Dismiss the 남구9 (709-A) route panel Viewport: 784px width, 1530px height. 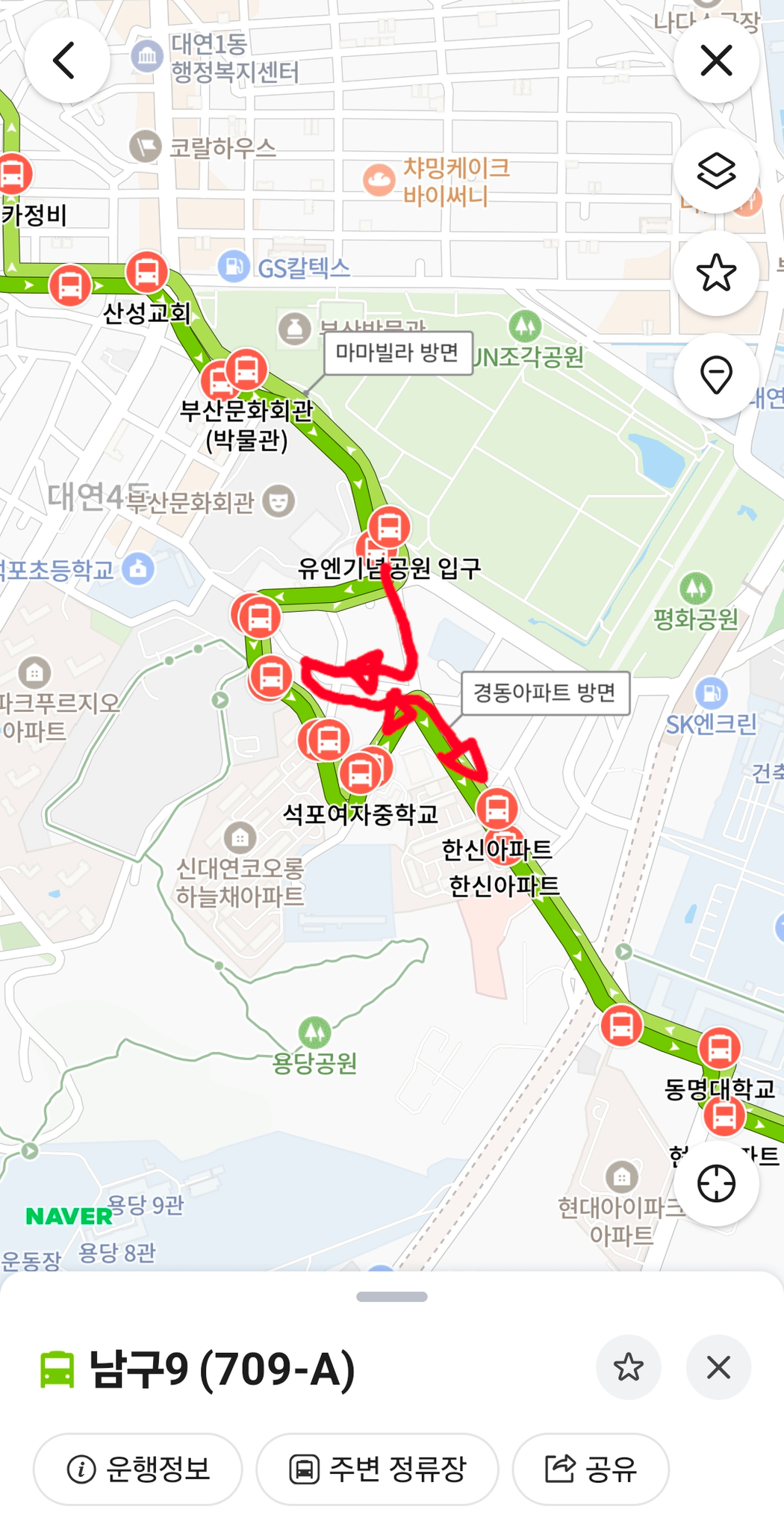(718, 1367)
